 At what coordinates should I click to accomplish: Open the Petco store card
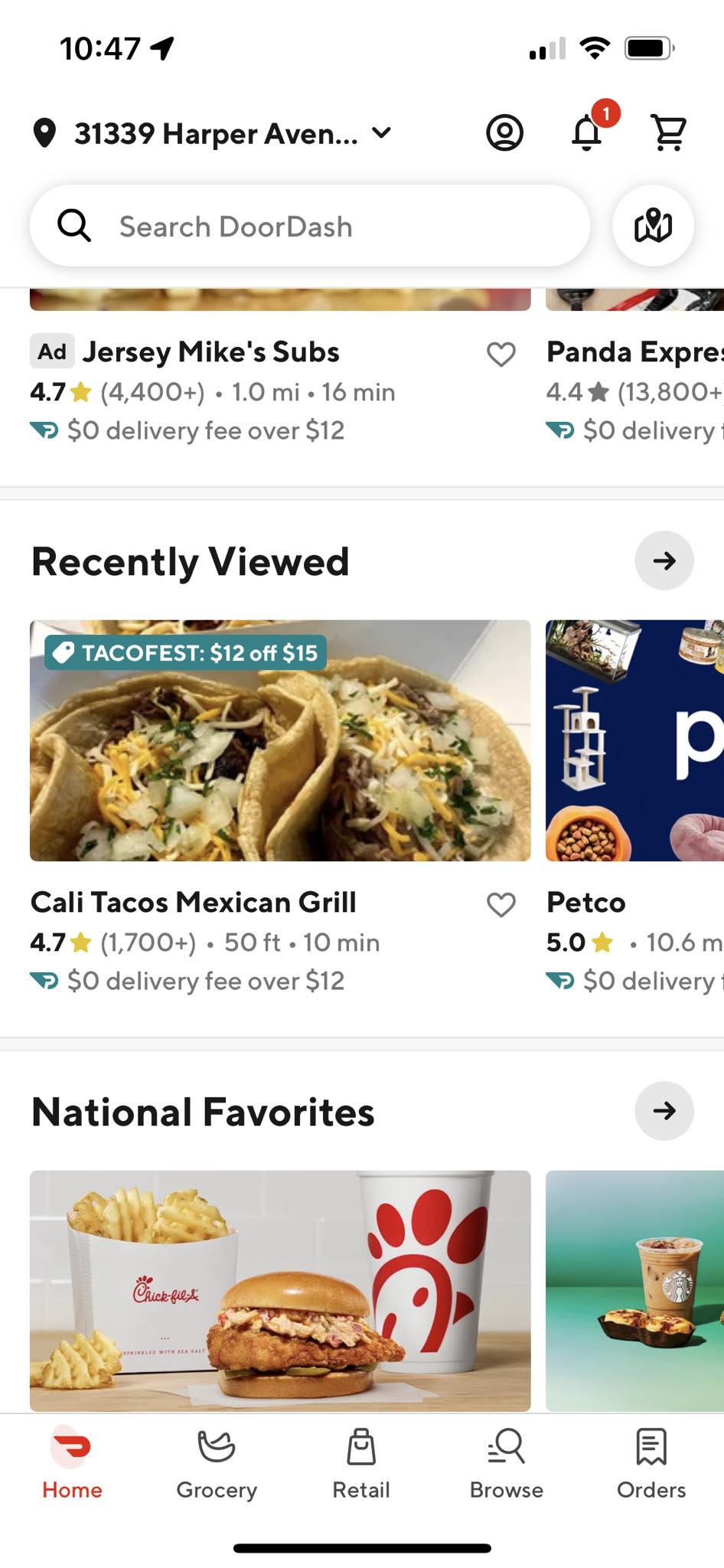click(634, 740)
